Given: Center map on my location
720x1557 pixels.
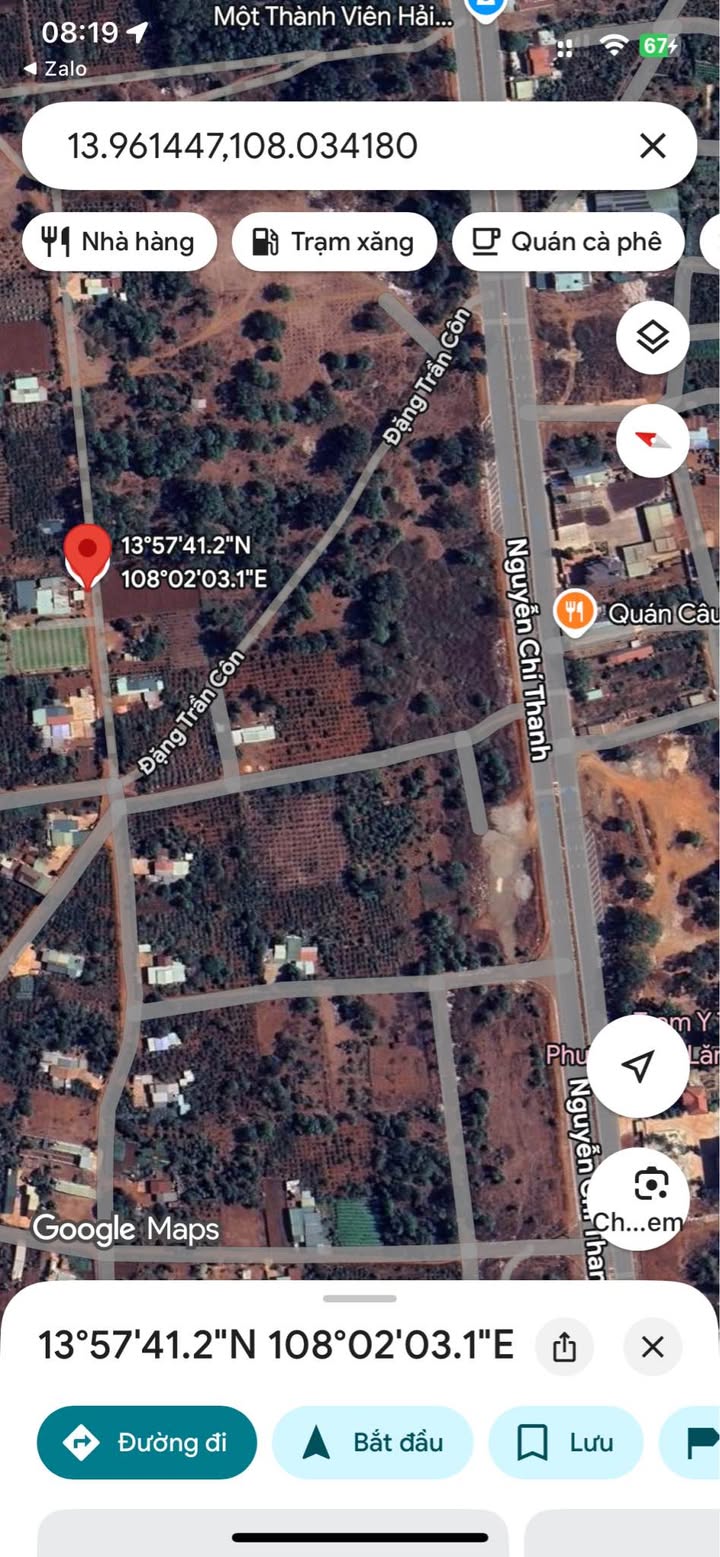Looking at the screenshot, I should coord(637,1066).
